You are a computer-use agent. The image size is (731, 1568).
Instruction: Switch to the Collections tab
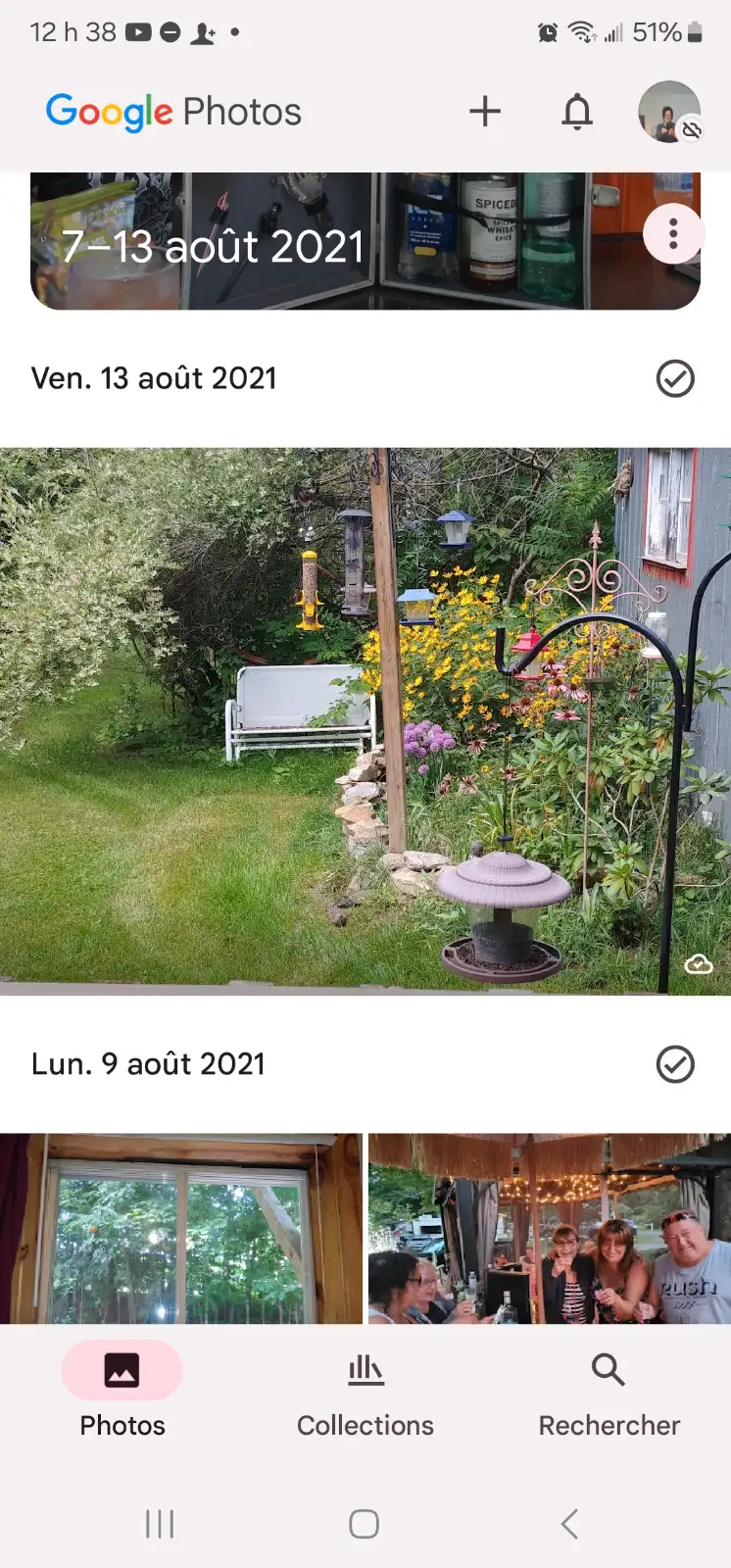pyautogui.click(x=365, y=1392)
